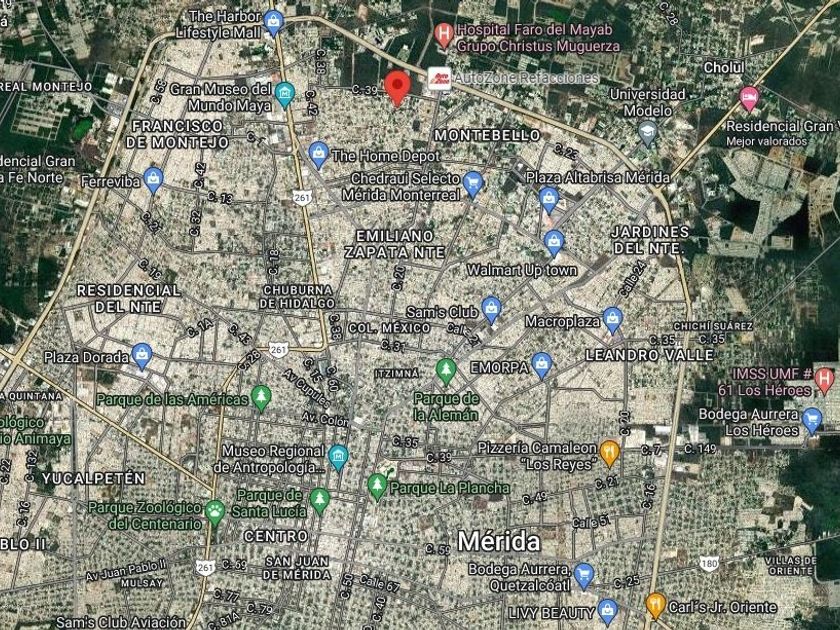Select Hospital Faro del Mayab marker
Screen dimensions: 840x630
click(x=443, y=35)
